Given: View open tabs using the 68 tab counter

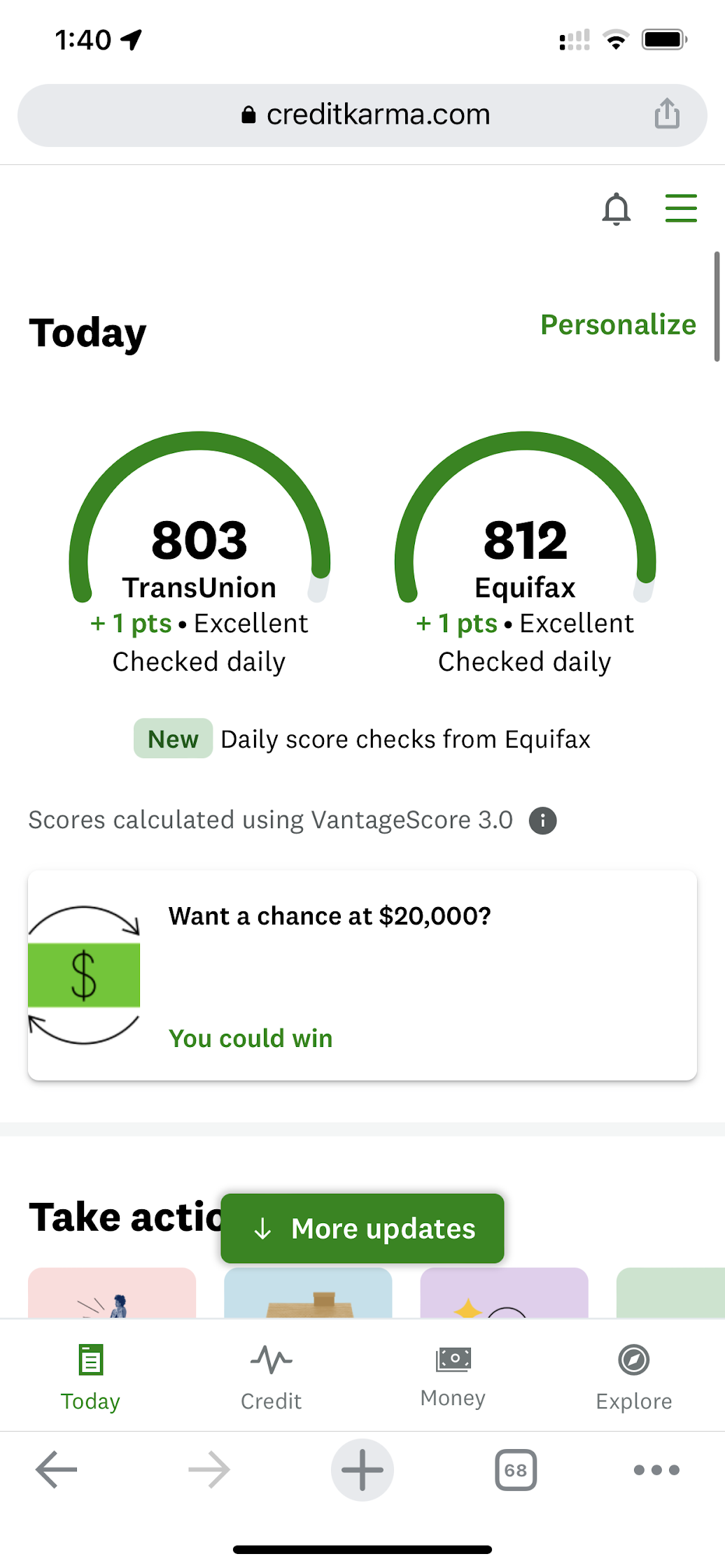Looking at the screenshot, I should point(516,1470).
